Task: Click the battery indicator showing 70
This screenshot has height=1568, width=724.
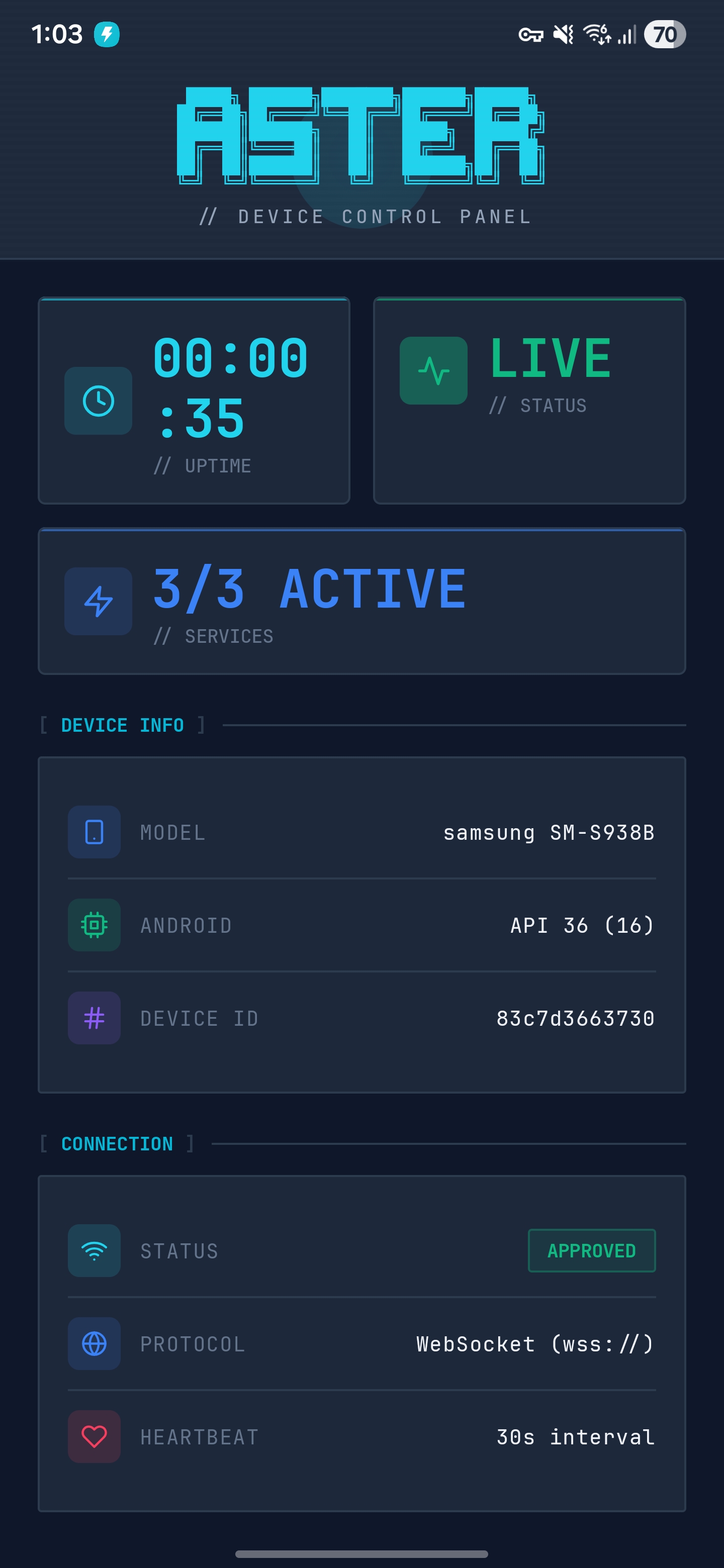Action: pos(664,34)
